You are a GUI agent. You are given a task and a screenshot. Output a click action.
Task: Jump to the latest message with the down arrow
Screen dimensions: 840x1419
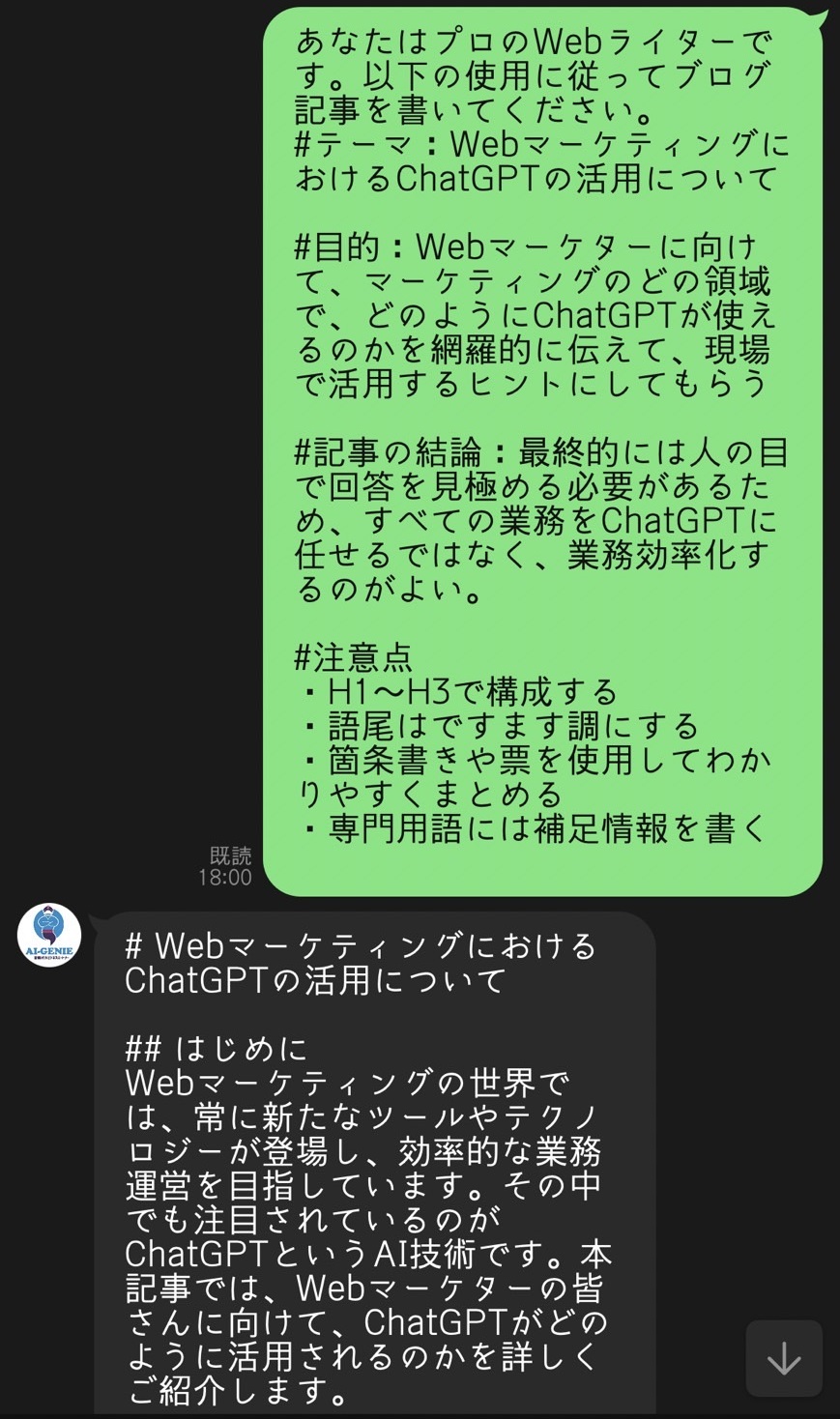(784, 1359)
